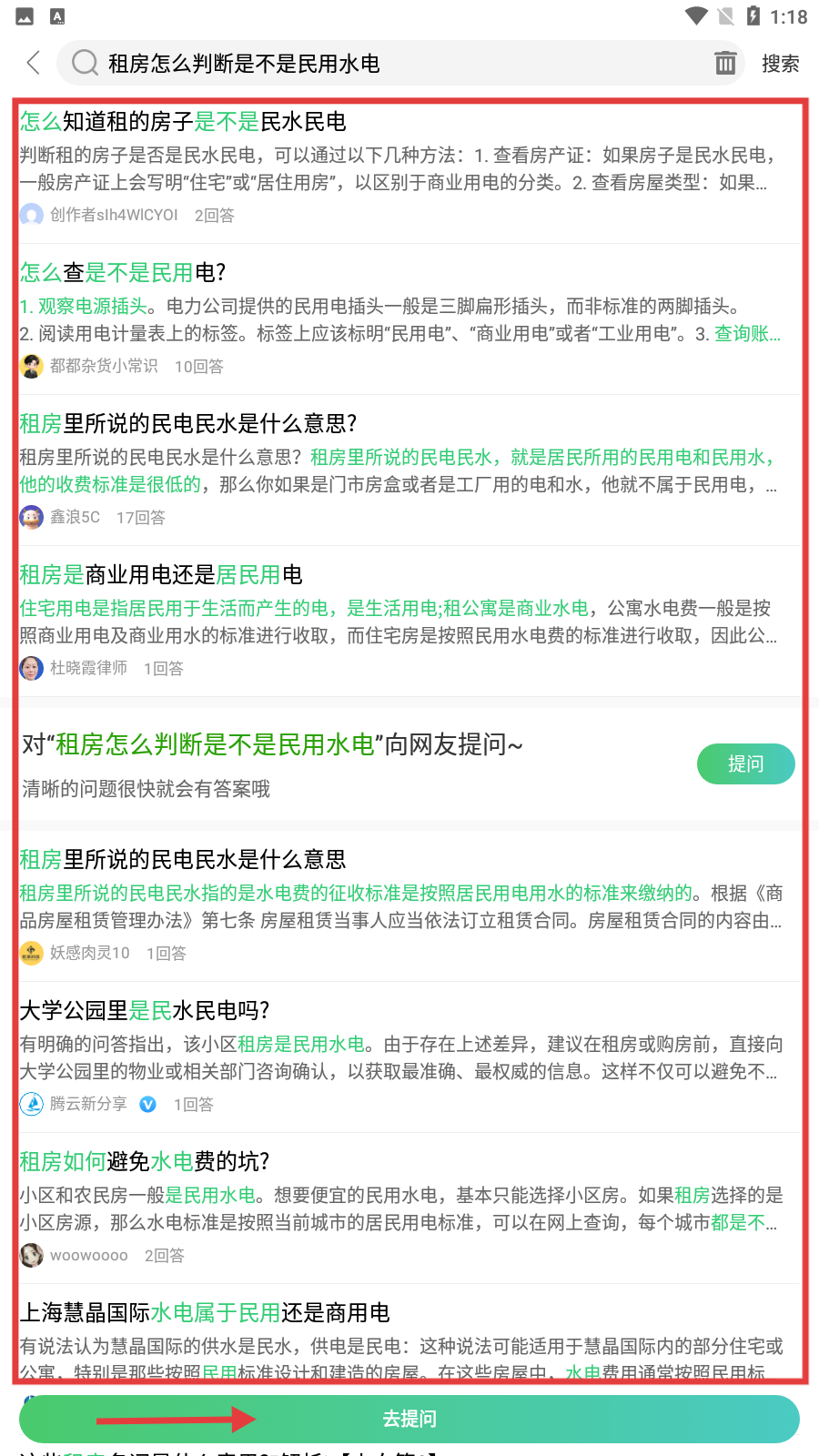The height and width of the screenshot is (1456, 819).
Task: Open result 上海慧晶国际水电属于民用还是商用电
Action: point(205,1312)
